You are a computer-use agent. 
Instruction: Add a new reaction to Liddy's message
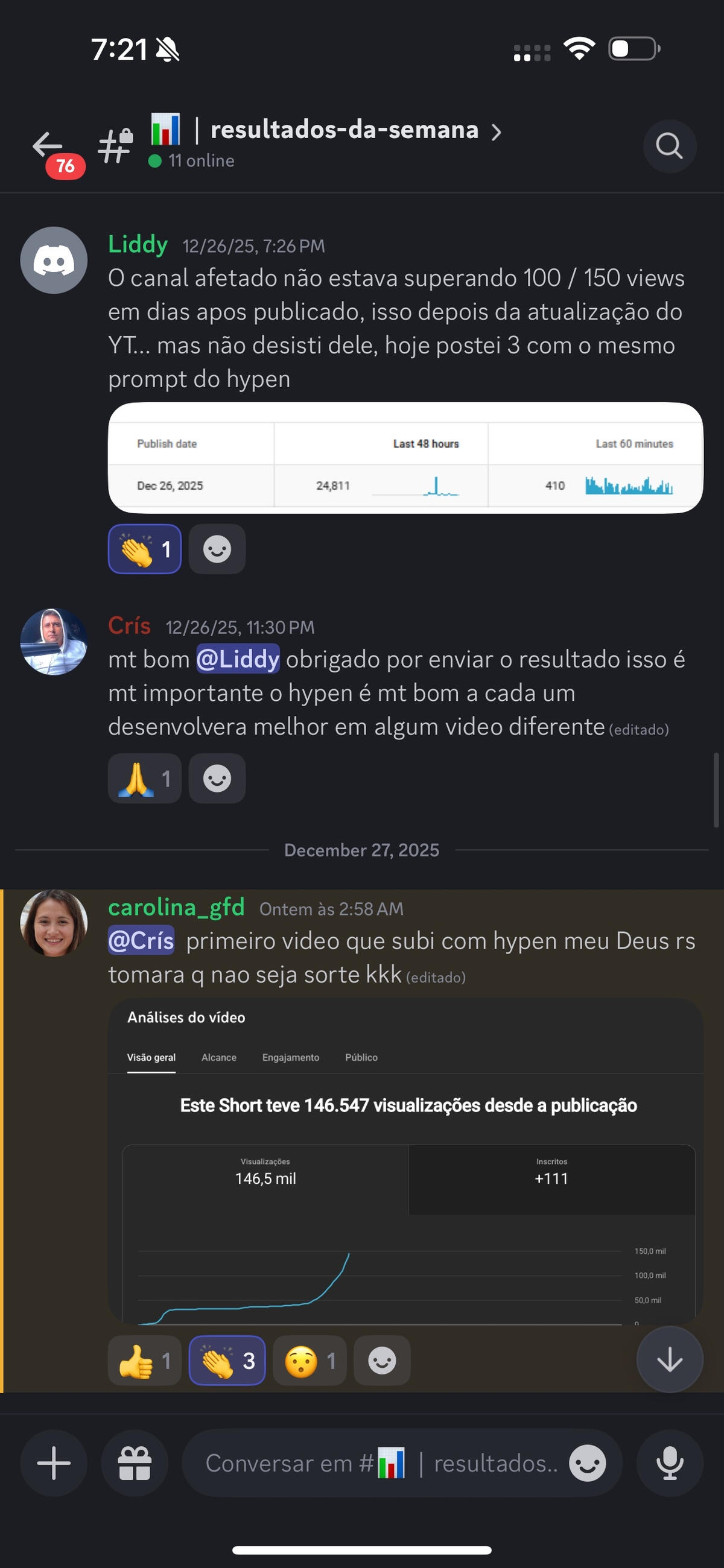(217, 549)
